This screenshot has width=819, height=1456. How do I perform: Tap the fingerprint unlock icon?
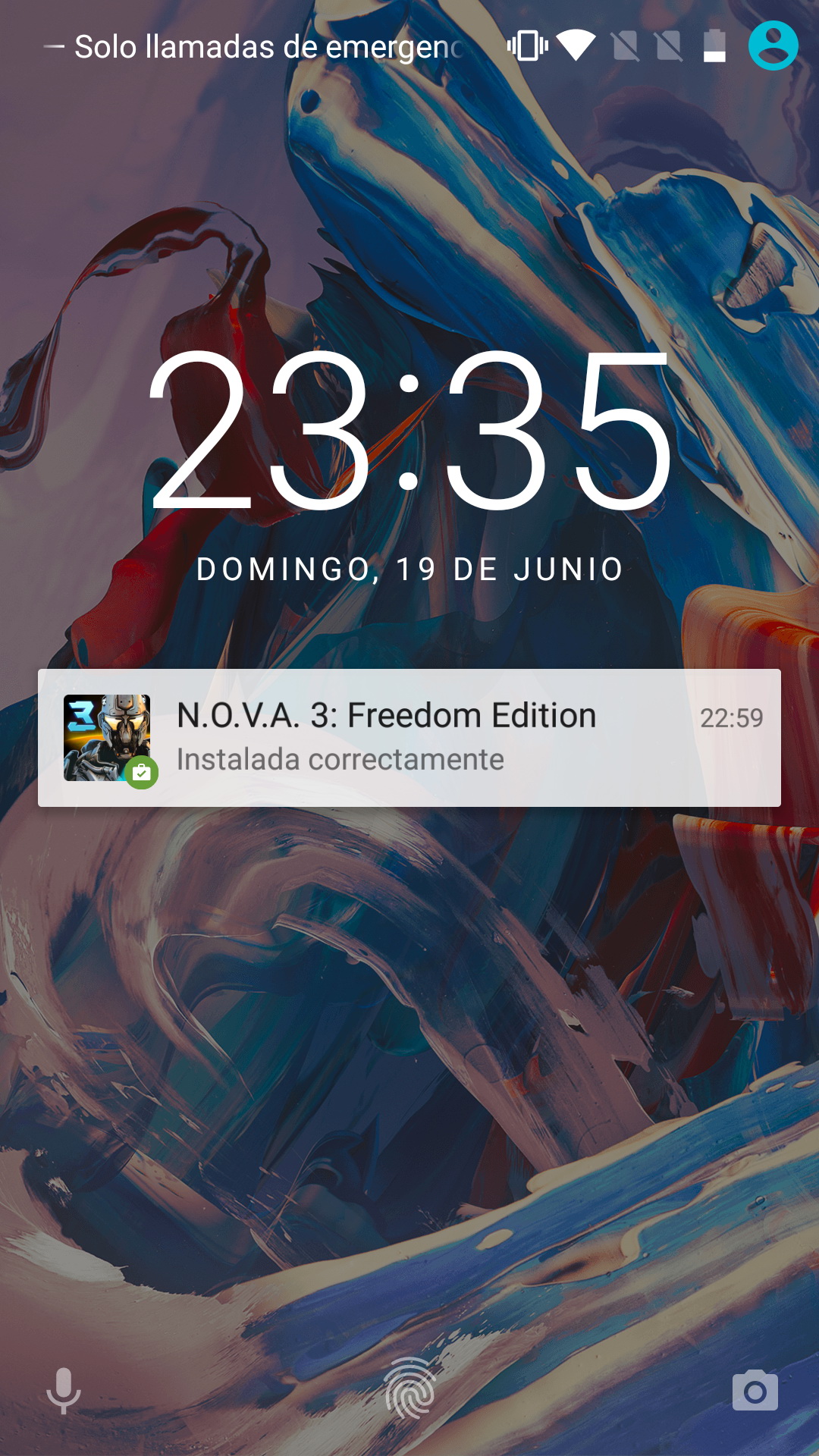pyautogui.click(x=409, y=1388)
